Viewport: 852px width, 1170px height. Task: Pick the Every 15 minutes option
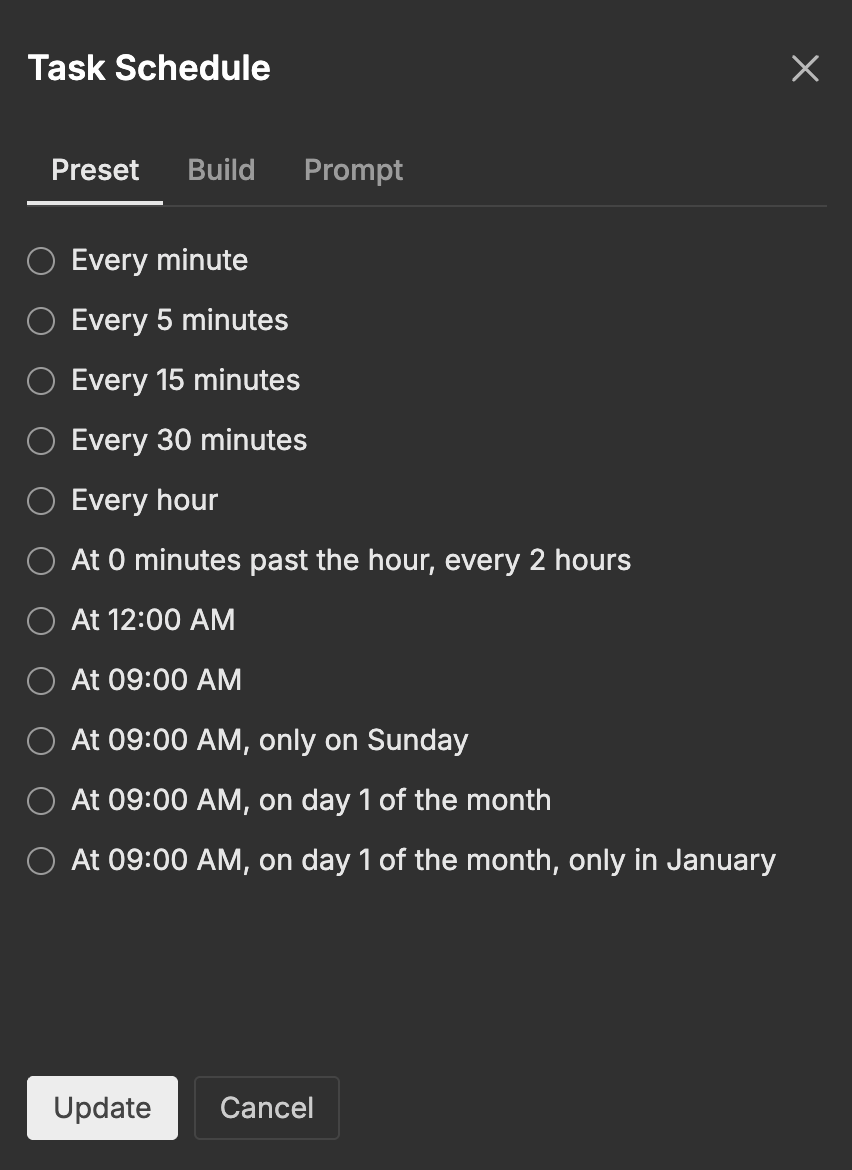pos(41,381)
